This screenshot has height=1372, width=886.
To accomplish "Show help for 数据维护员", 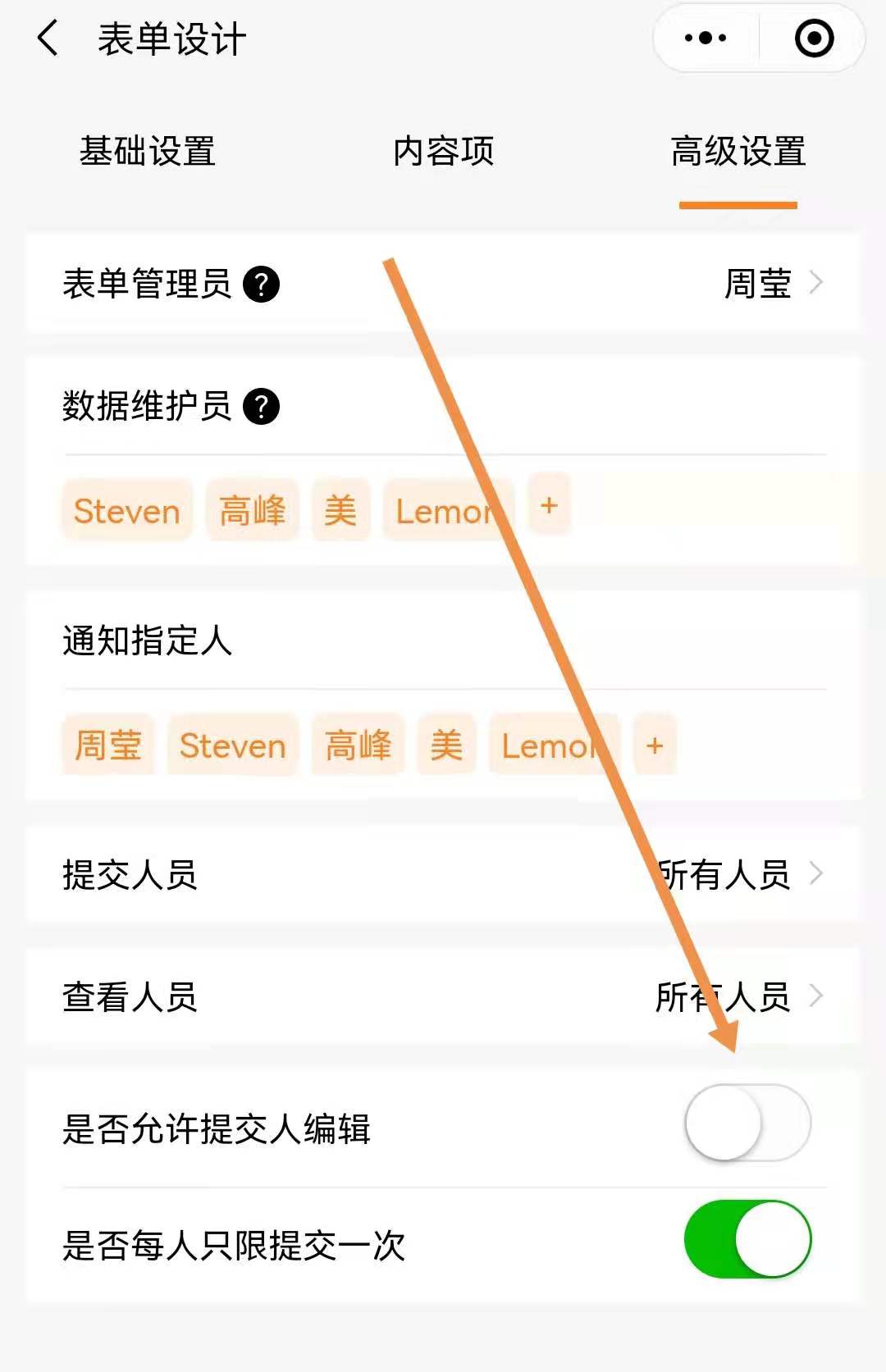I will 262,407.
